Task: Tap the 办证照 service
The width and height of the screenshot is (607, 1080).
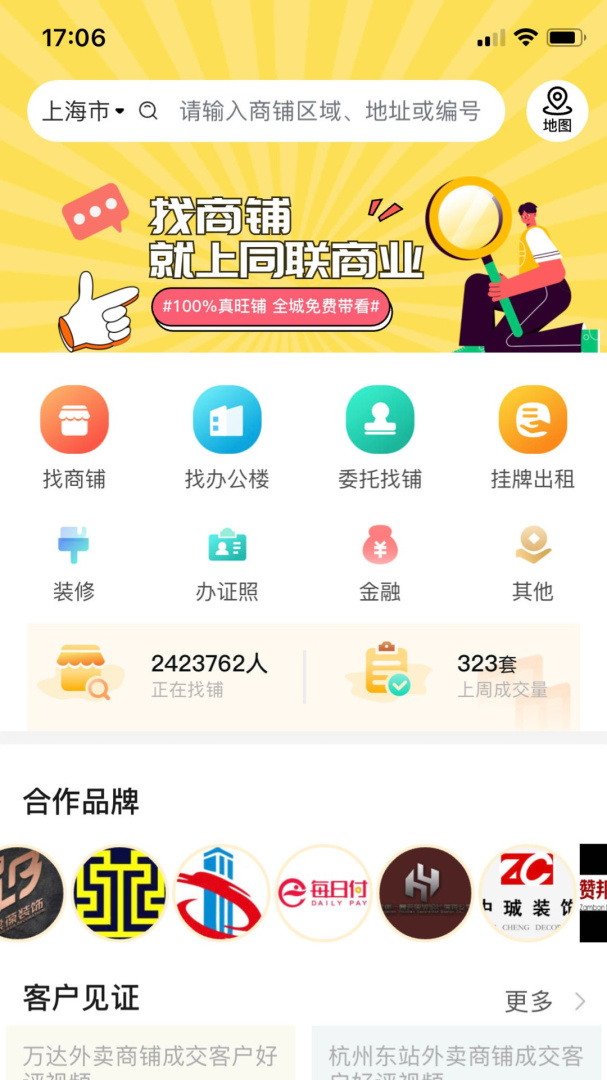Action: click(227, 564)
